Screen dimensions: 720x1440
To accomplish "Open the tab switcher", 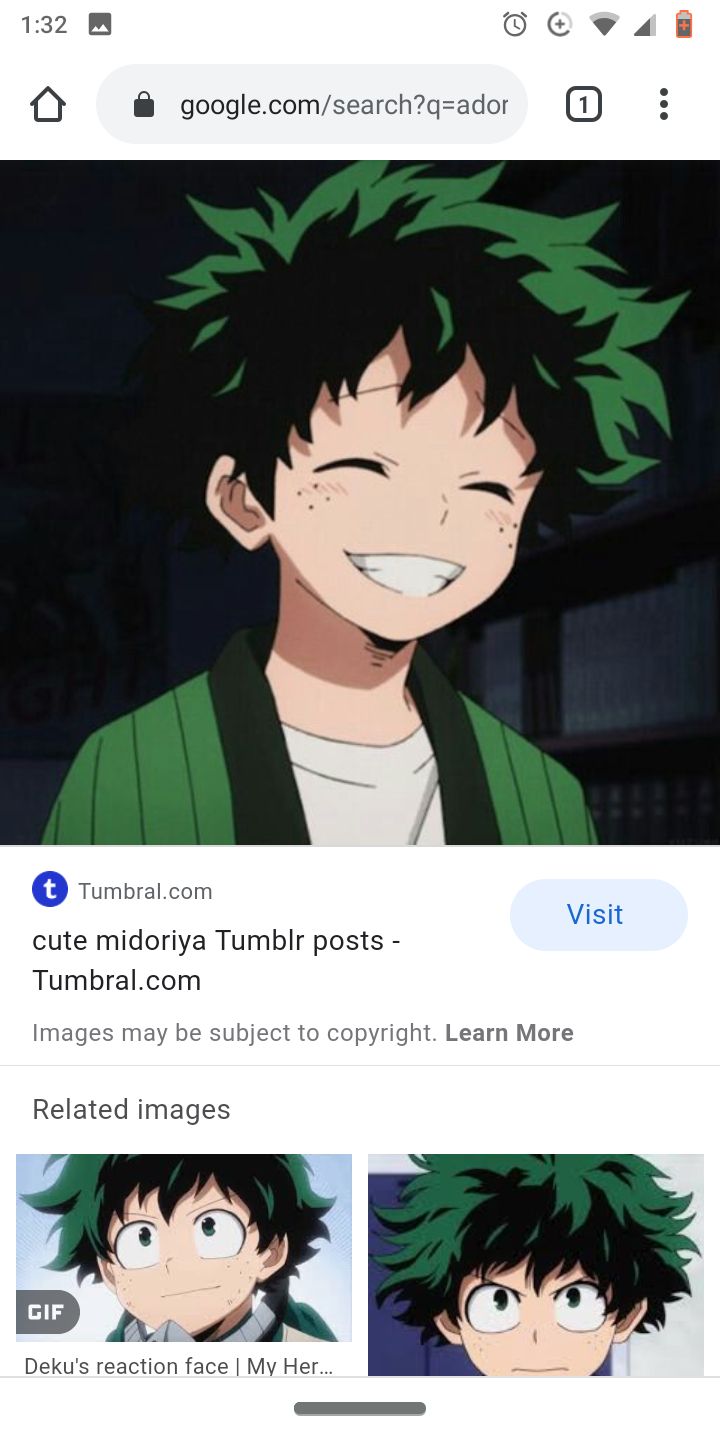I will (583, 104).
